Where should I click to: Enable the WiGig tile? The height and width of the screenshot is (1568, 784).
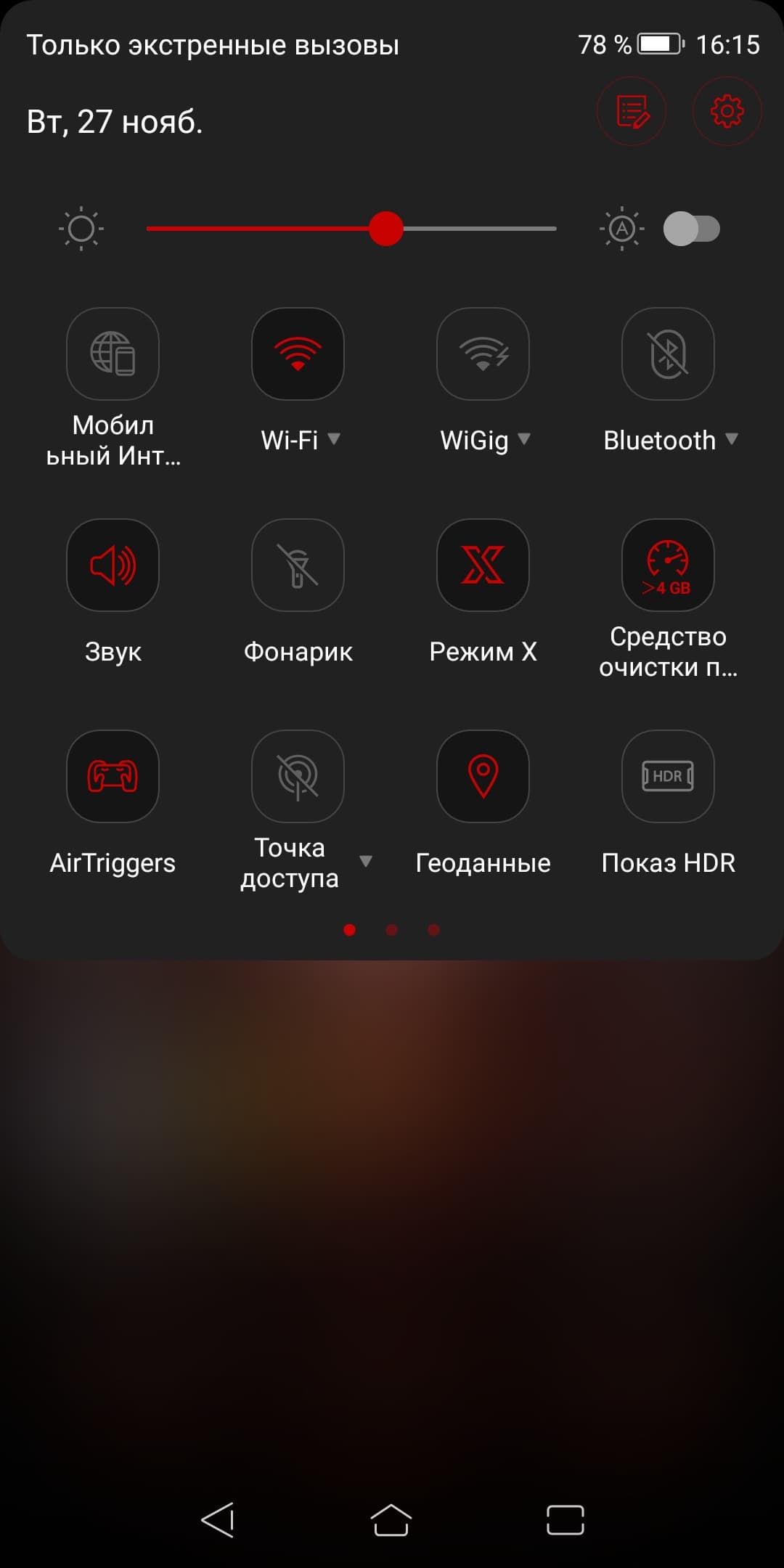[483, 354]
